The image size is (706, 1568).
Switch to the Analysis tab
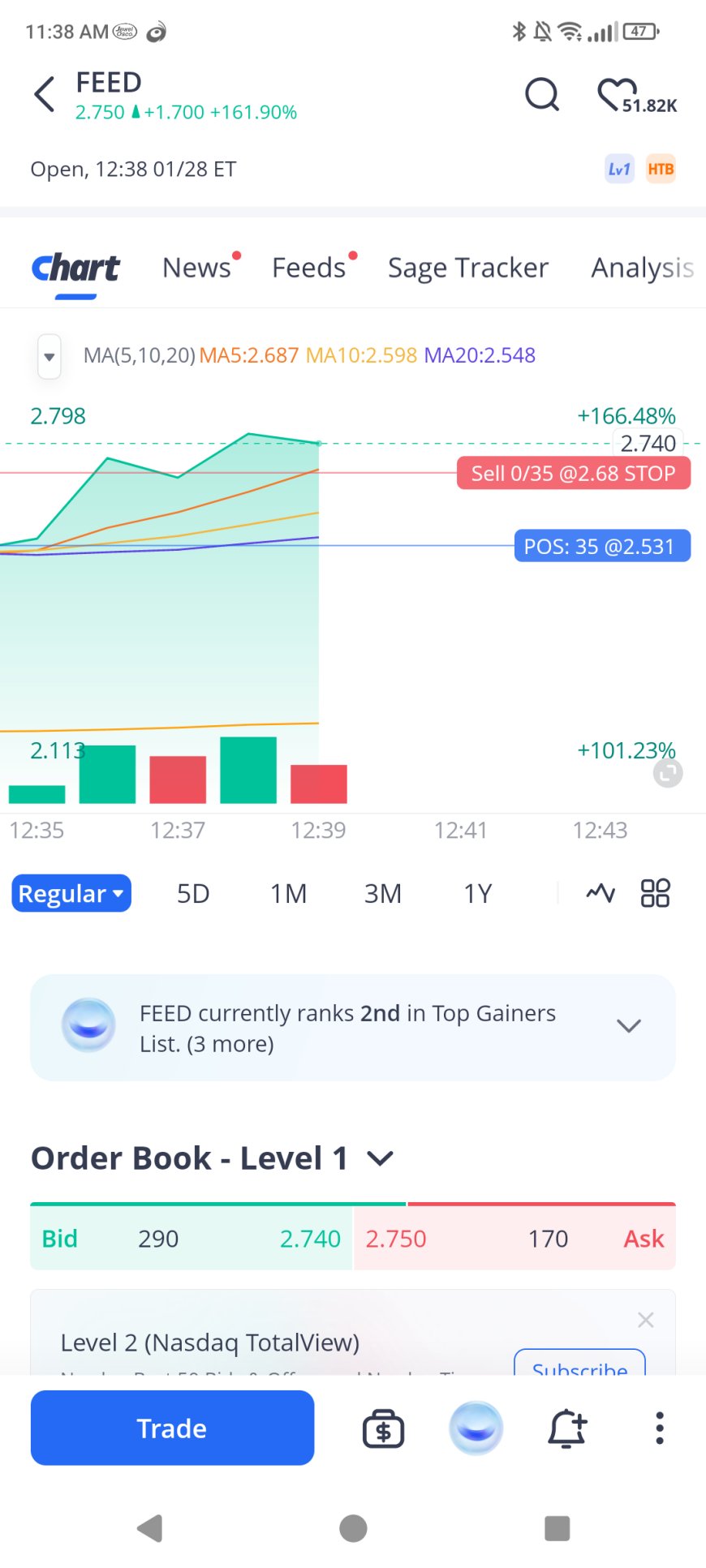pos(642,267)
